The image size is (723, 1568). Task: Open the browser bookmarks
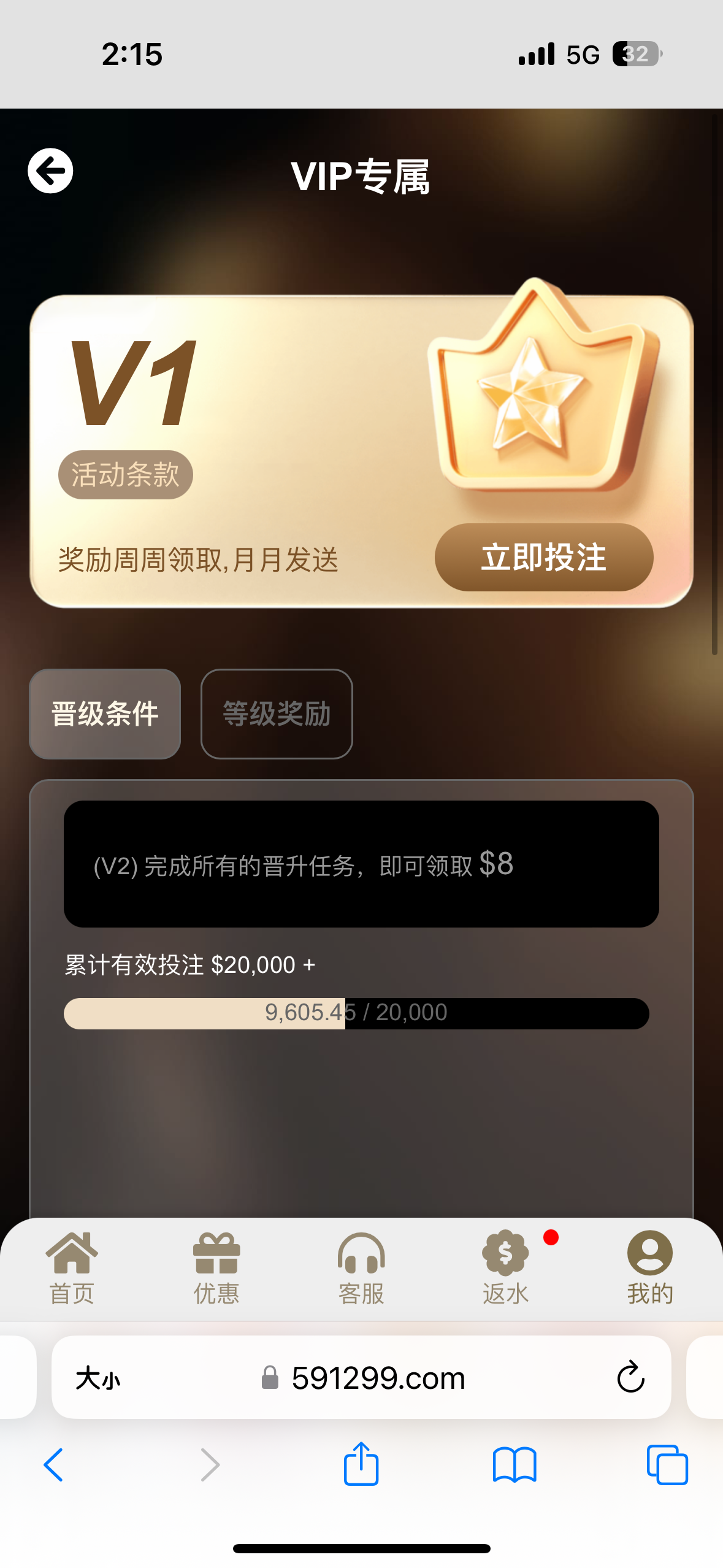pyautogui.click(x=515, y=1465)
